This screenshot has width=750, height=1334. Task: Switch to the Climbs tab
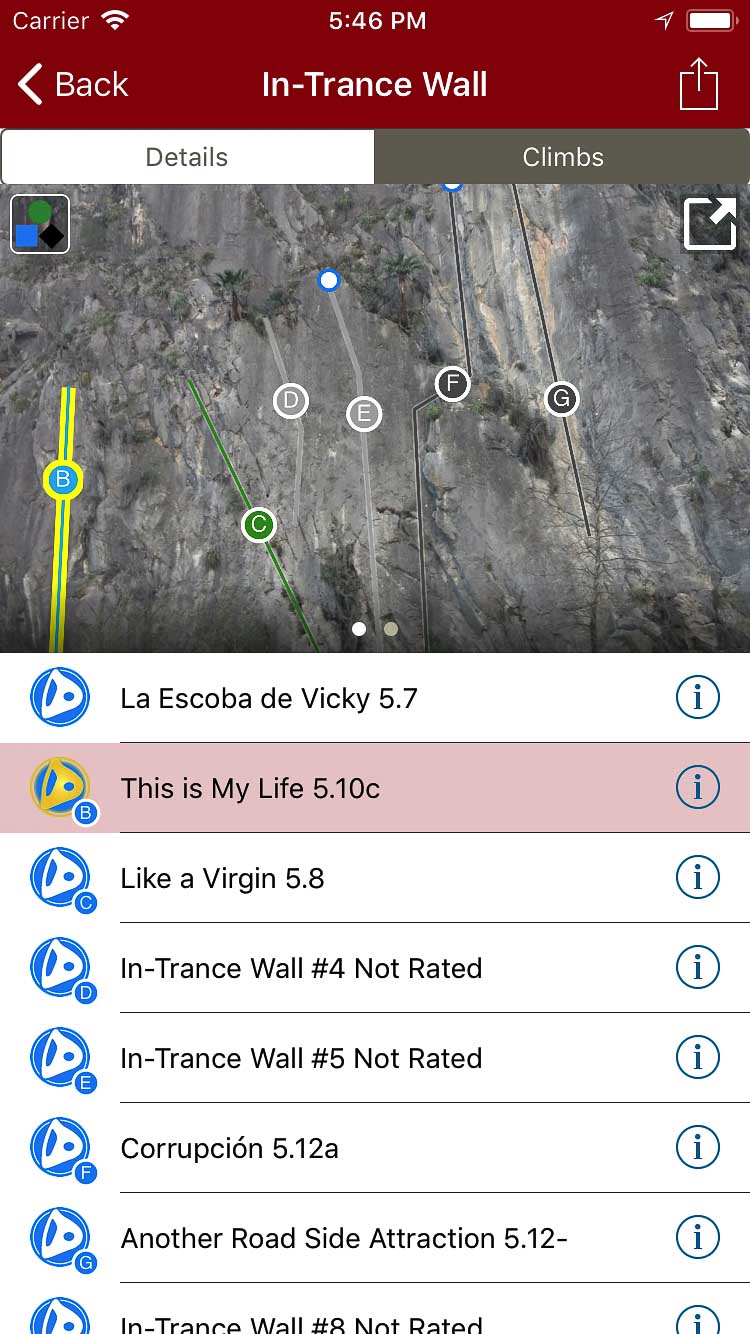tap(563, 157)
